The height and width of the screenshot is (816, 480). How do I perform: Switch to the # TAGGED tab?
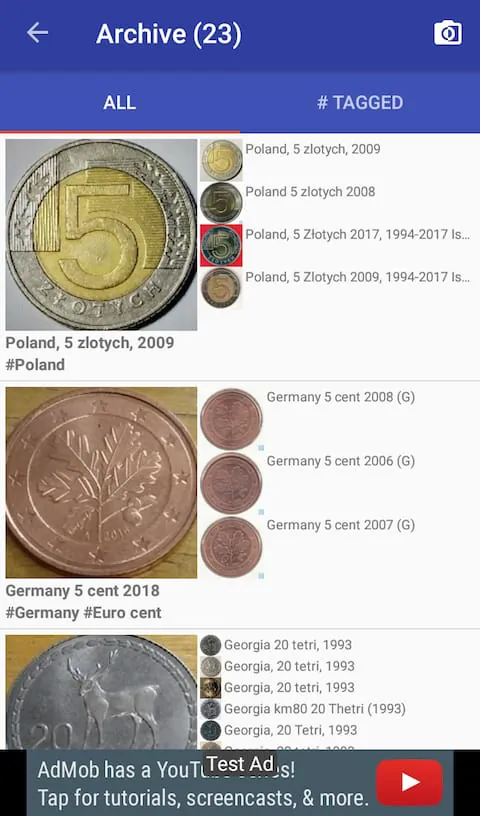tap(360, 103)
